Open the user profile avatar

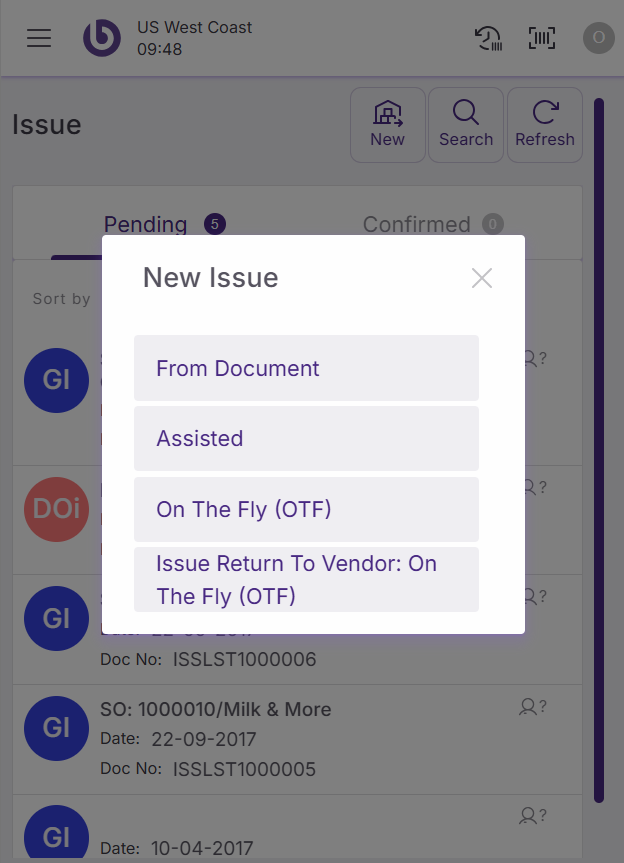(x=598, y=39)
